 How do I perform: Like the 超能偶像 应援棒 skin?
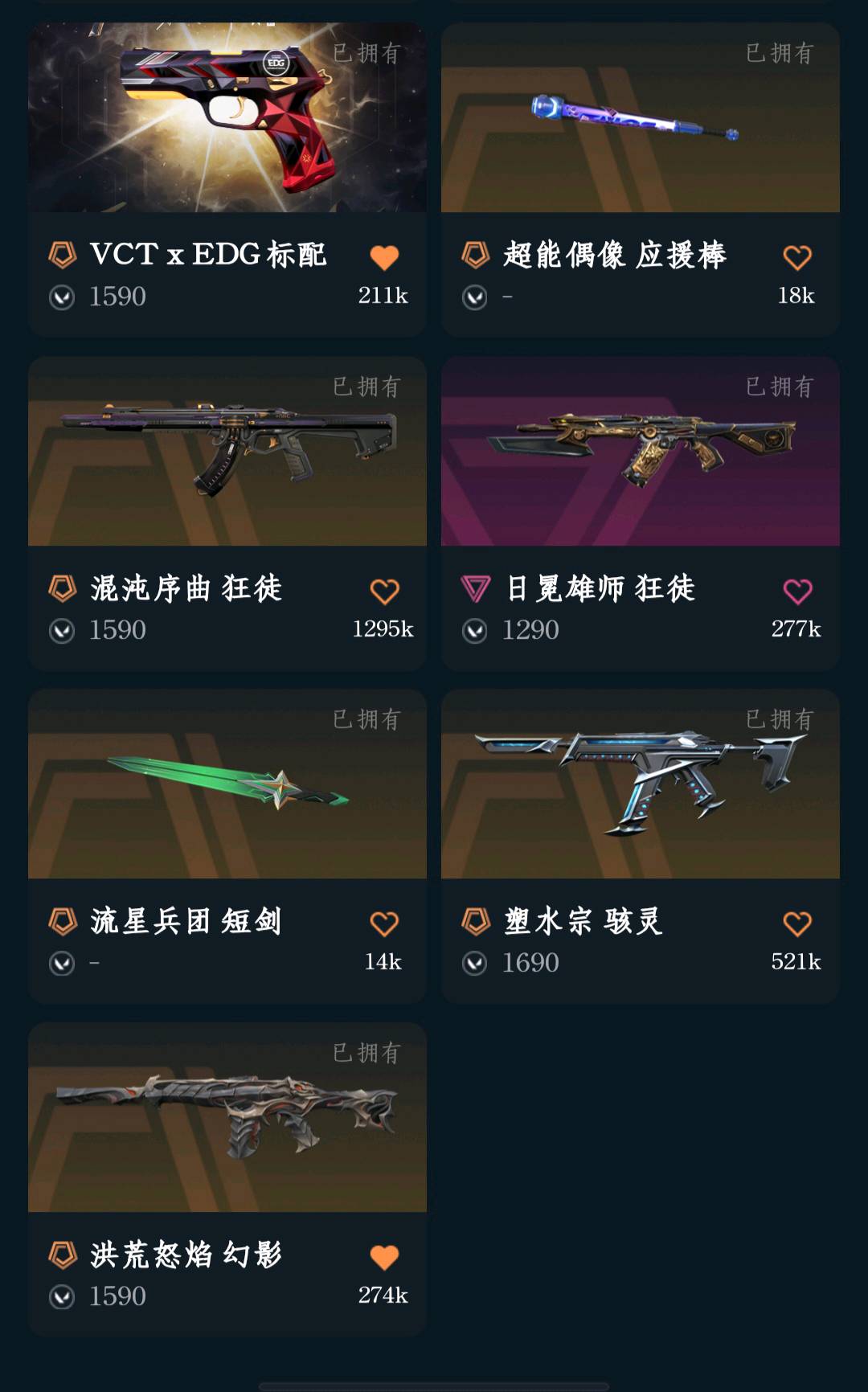click(796, 258)
